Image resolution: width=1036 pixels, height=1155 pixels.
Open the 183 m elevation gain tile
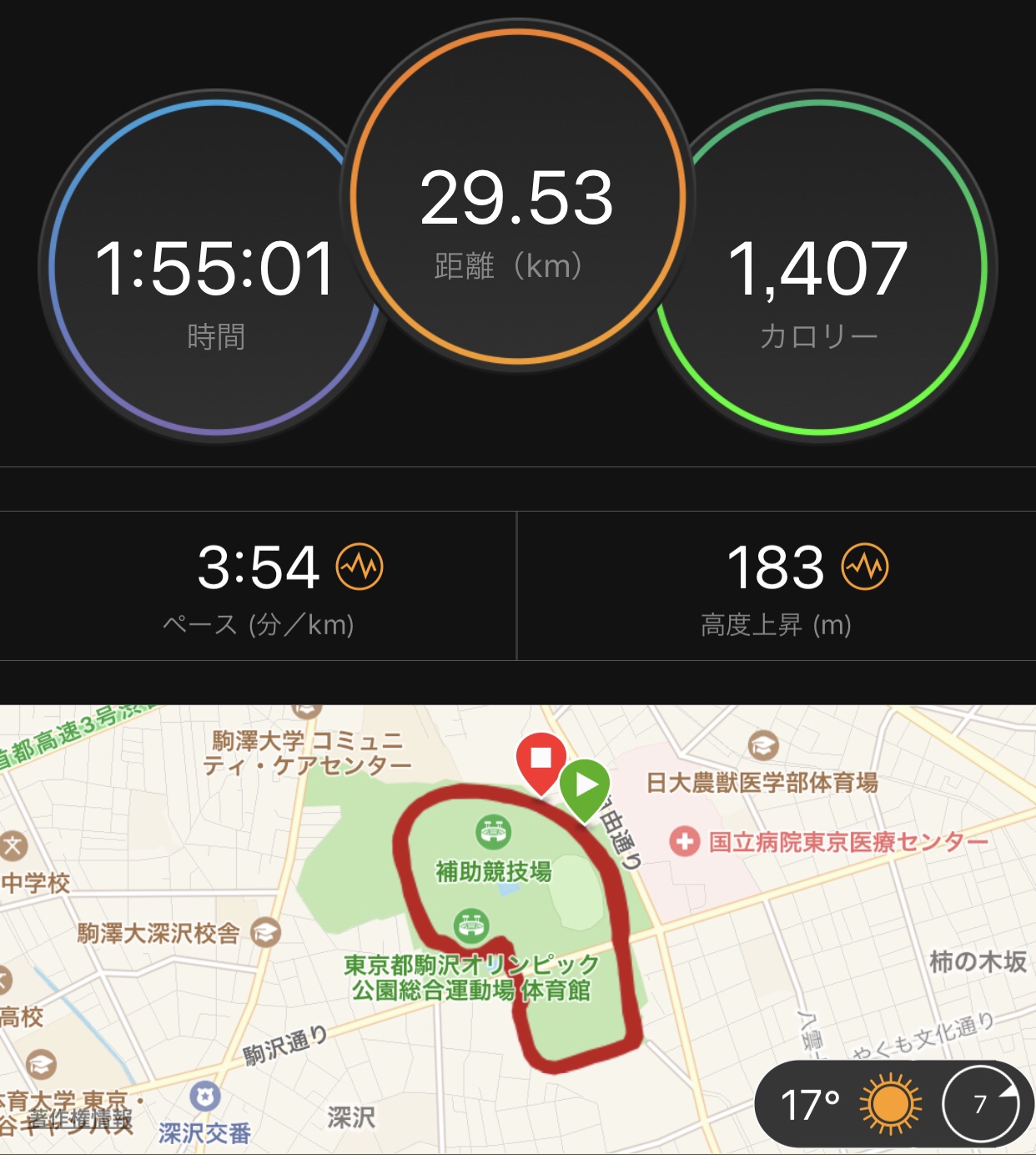(x=776, y=586)
